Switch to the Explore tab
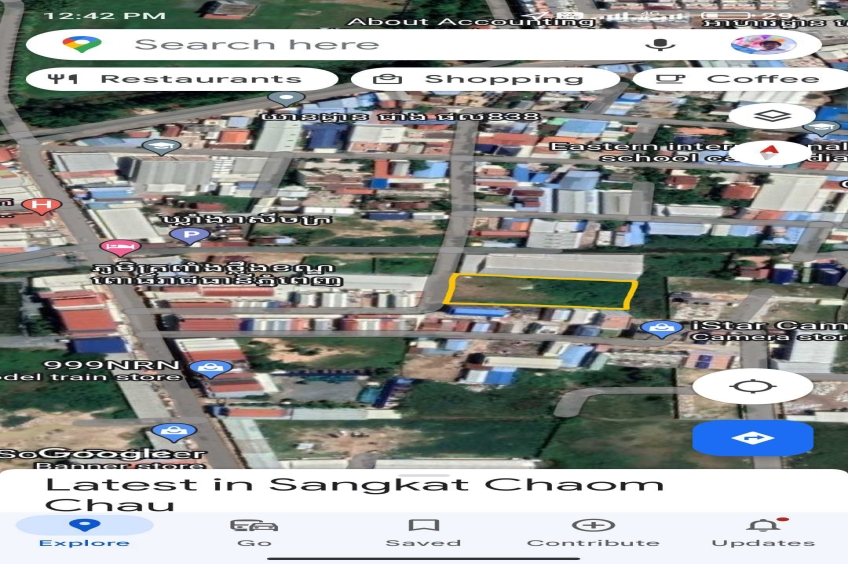This screenshot has width=848, height=564. [84, 533]
